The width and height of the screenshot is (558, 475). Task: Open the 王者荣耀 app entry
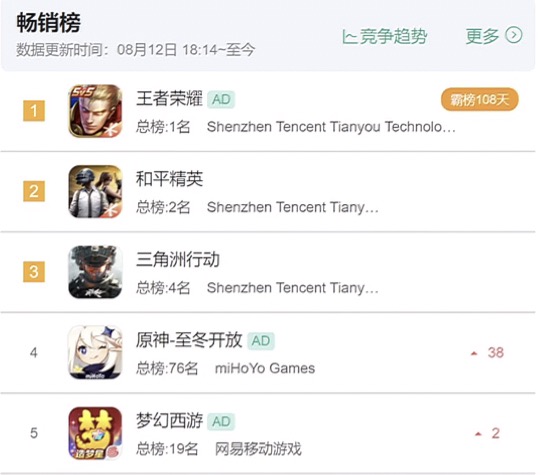point(268,111)
